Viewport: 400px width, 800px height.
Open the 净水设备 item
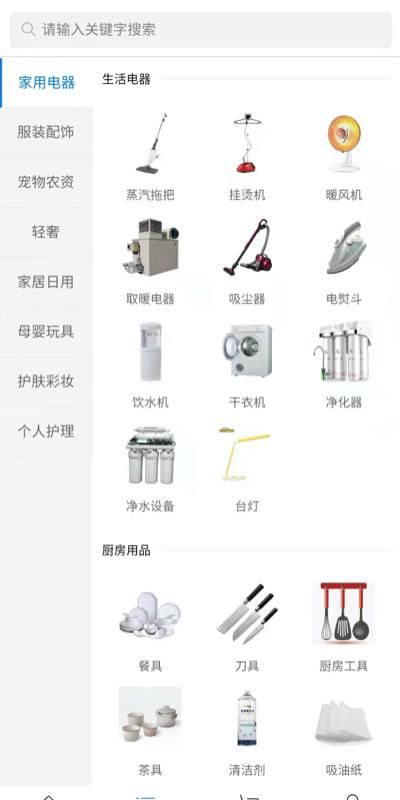pyautogui.click(x=150, y=468)
